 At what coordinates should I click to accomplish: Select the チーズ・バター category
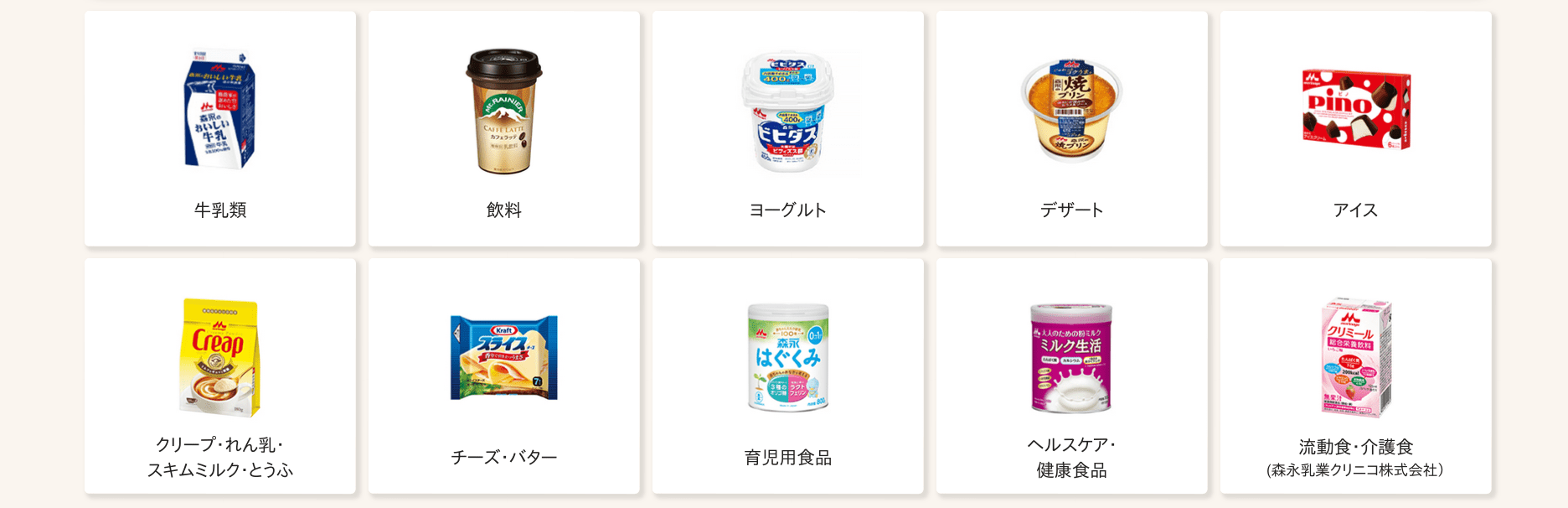click(503, 376)
